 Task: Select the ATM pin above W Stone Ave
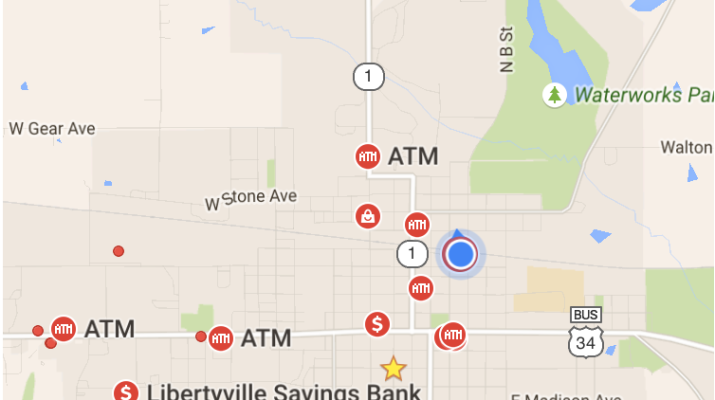pos(368,156)
